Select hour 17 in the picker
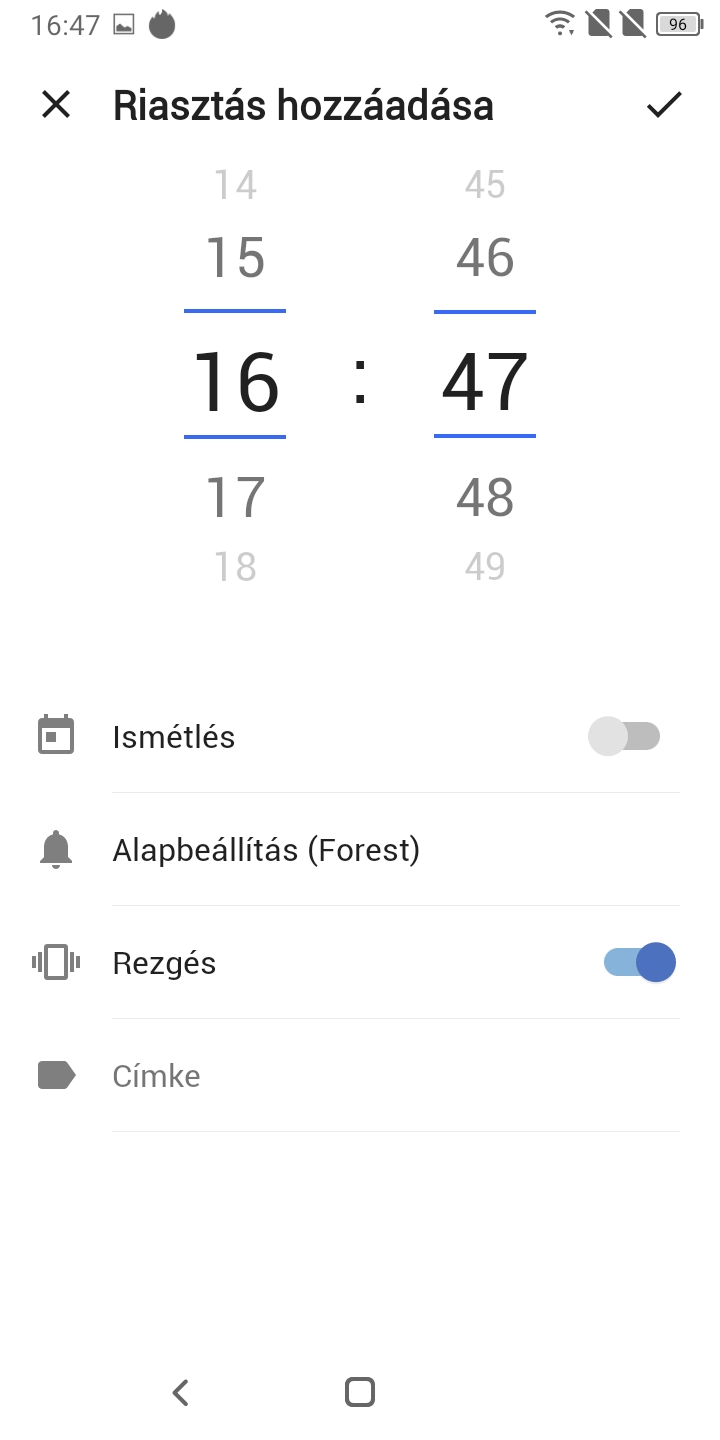Viewport: 720px width, 1440px height. point(235,497)
